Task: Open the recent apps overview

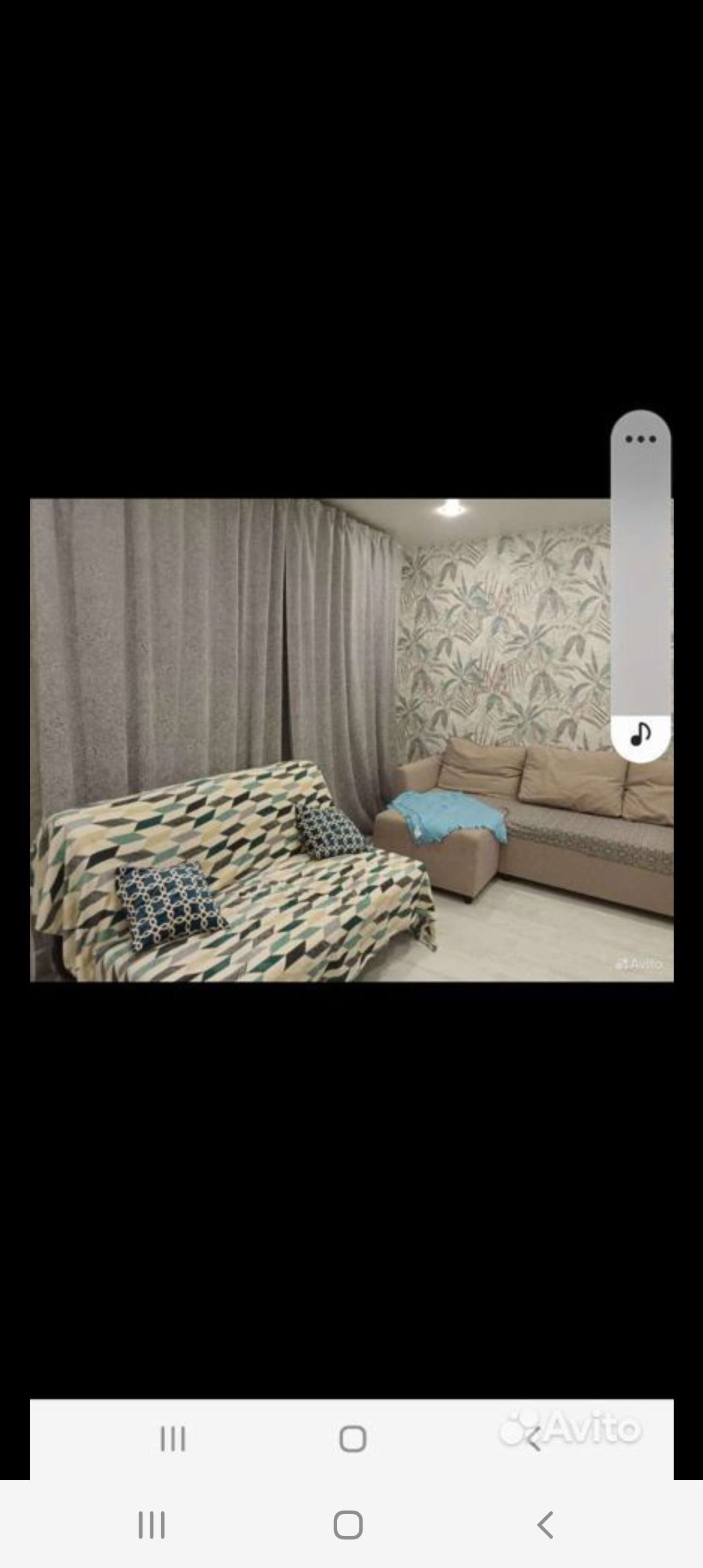Action: point(152,1524)
